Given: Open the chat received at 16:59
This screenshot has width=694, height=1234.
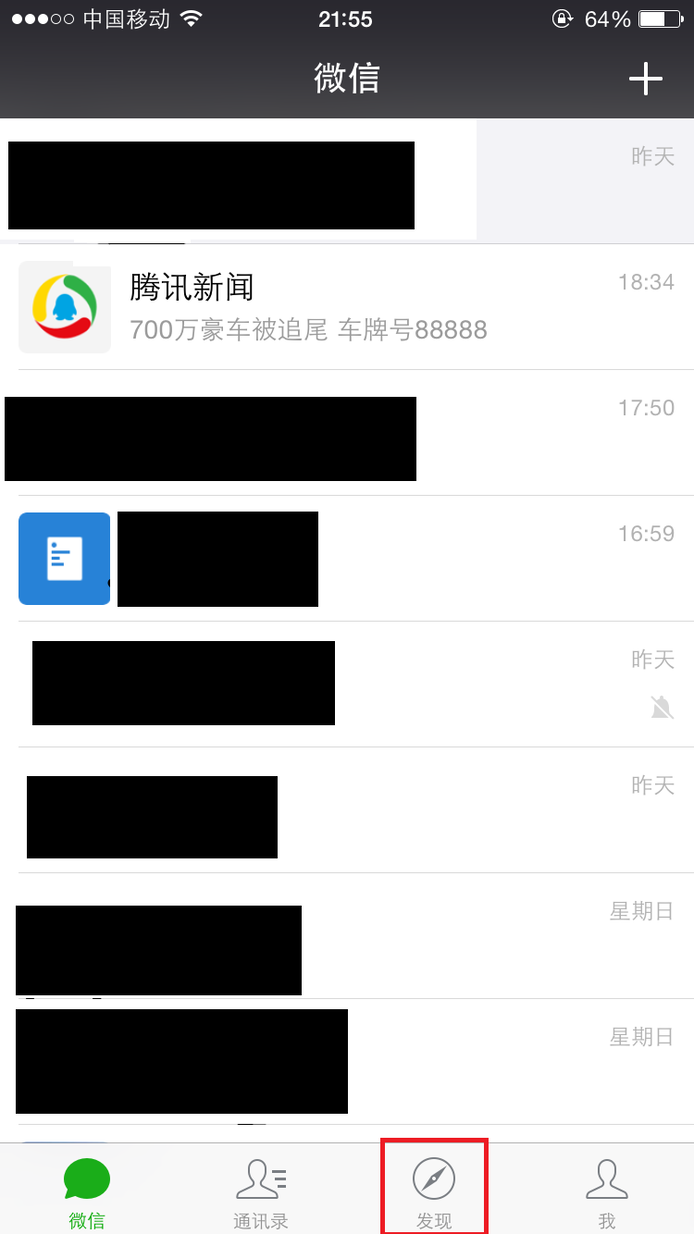Looking at the screenshot, I should [x=347, y=559].
